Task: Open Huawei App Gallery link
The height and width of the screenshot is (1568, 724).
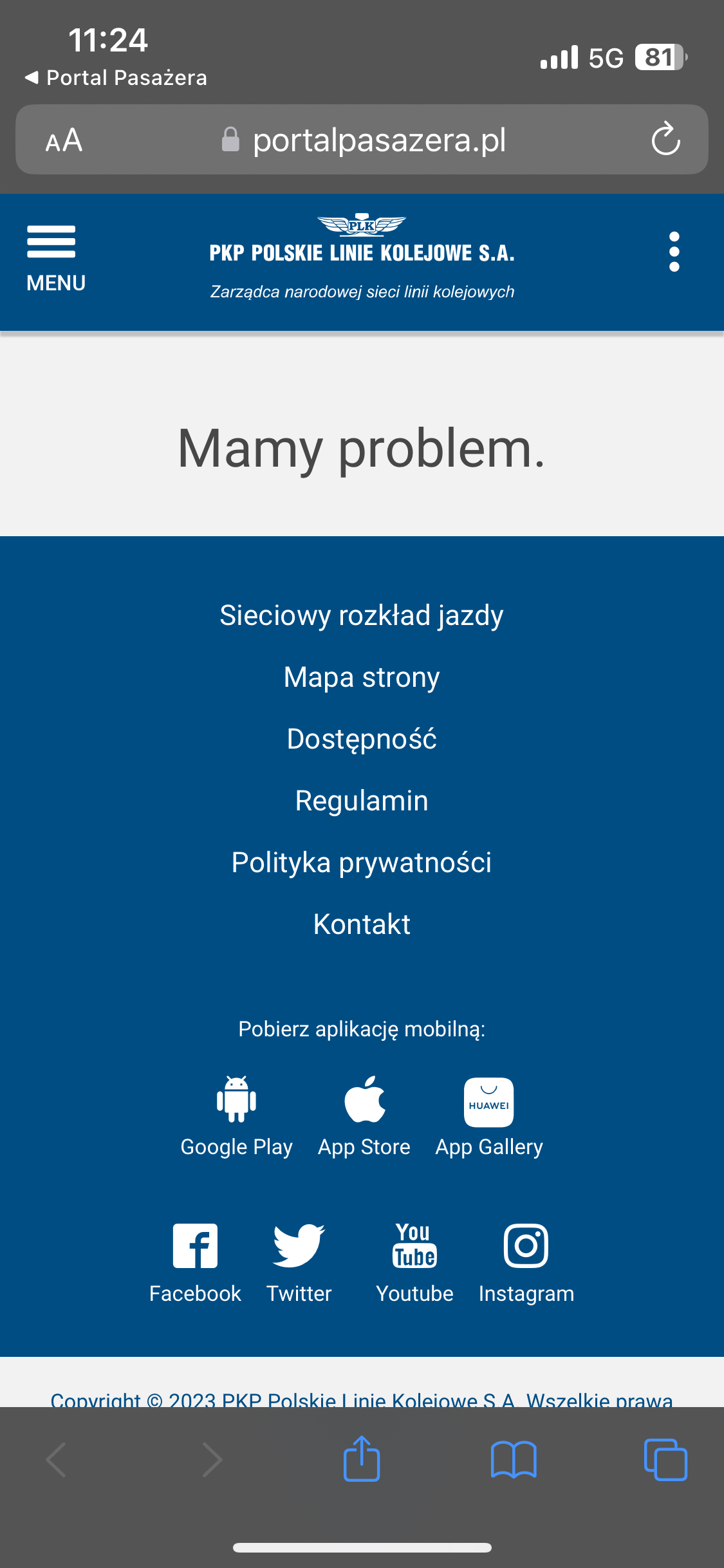Action: pos(489,1117)
